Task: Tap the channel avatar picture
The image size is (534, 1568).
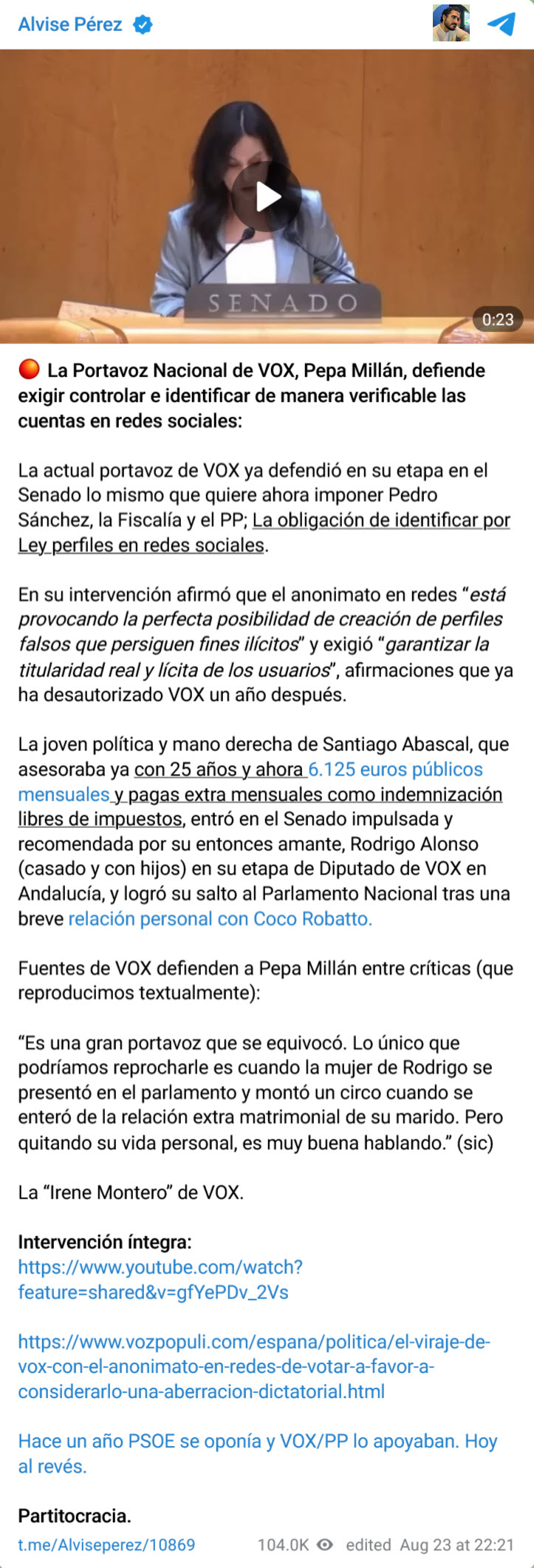Action: click(451, 24)
